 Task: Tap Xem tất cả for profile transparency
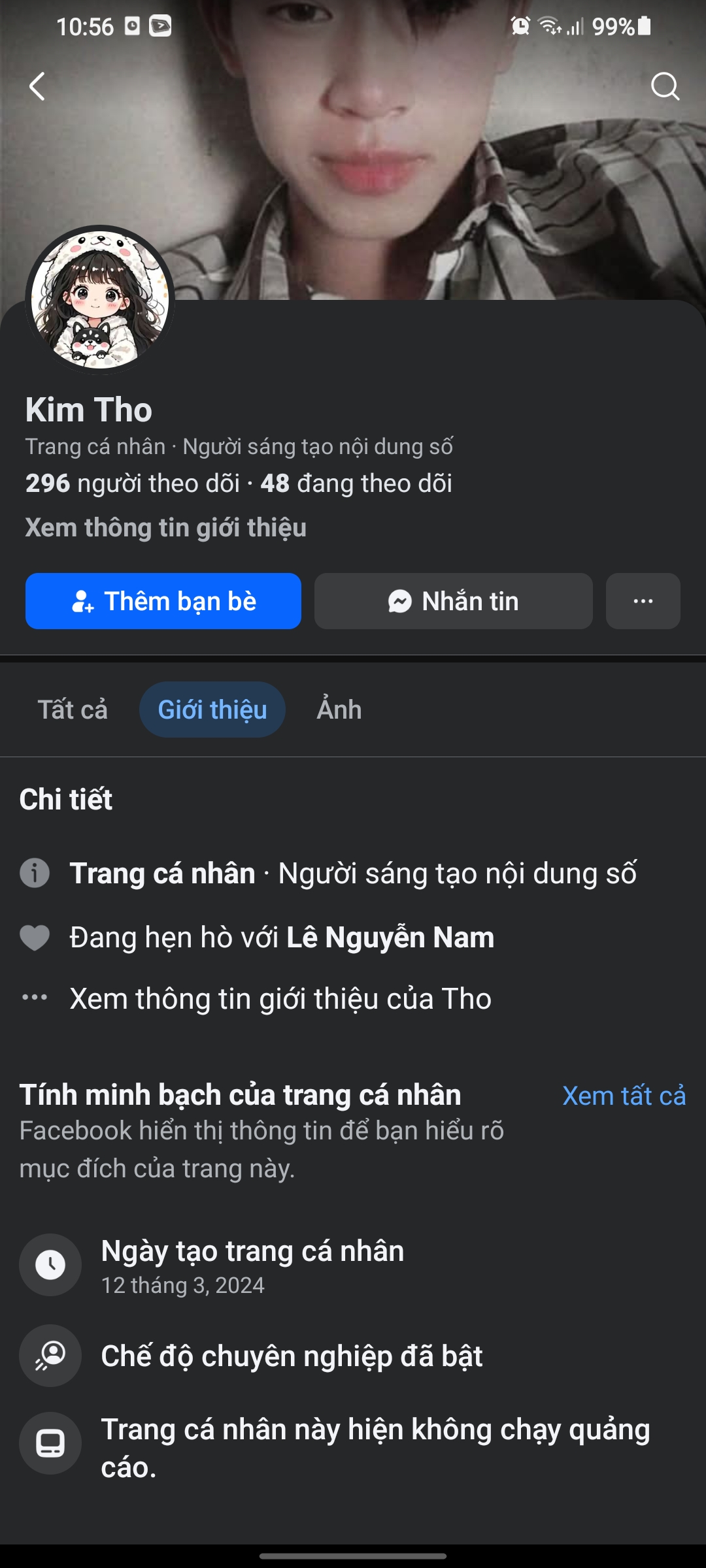point(624,1096)
